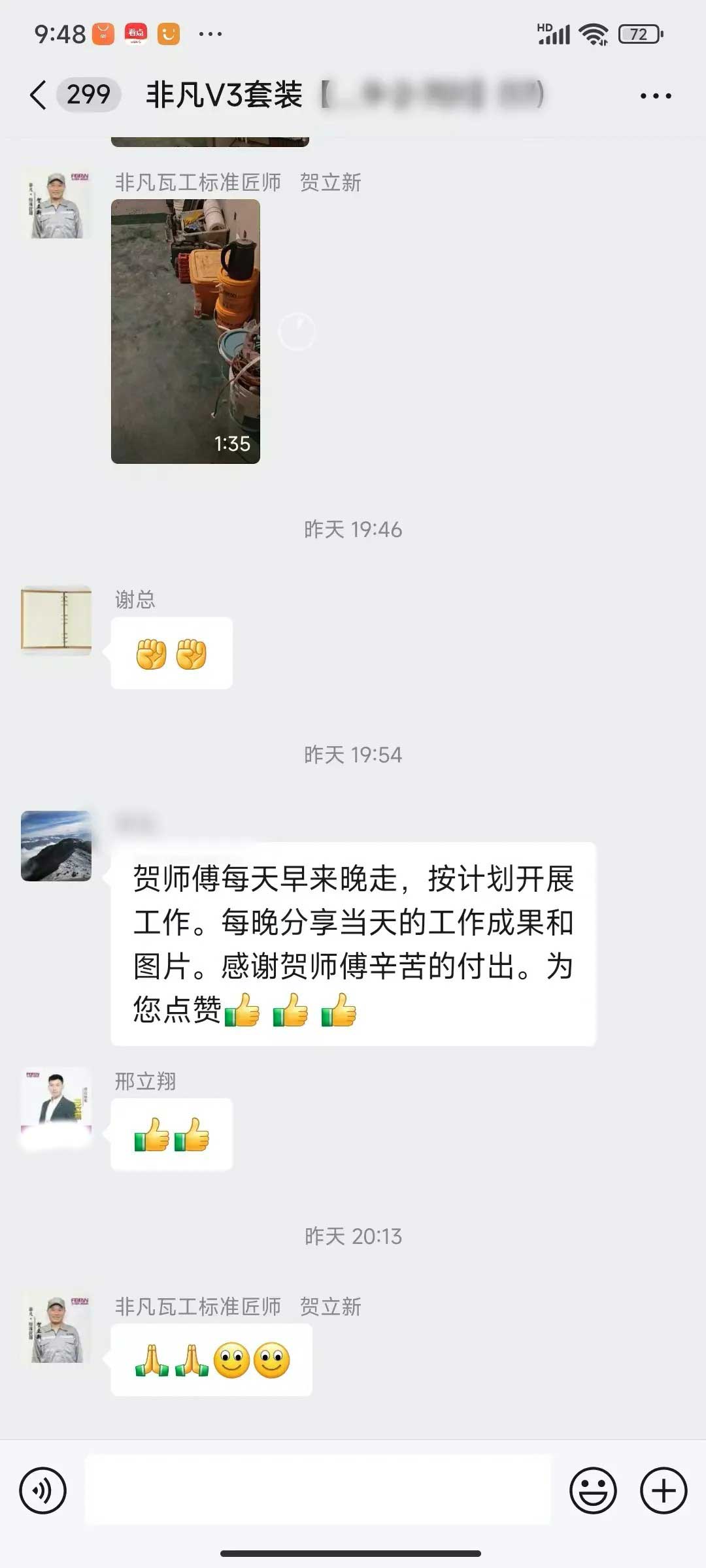Screen dimensions: 706x1568
Task: Open the plus attachment menu
Action: click(664, 1490)
